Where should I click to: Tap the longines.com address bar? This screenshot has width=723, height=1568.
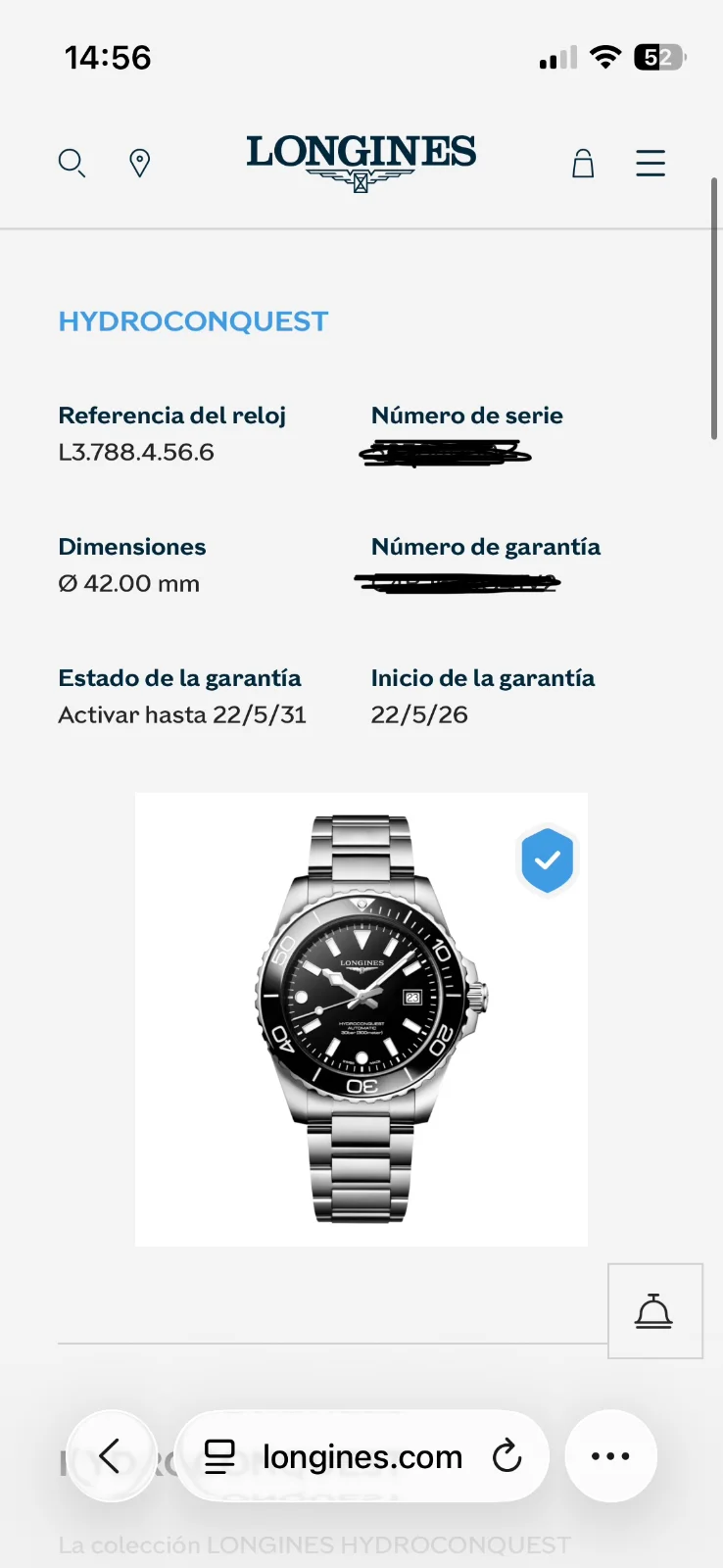[361, 1456]
